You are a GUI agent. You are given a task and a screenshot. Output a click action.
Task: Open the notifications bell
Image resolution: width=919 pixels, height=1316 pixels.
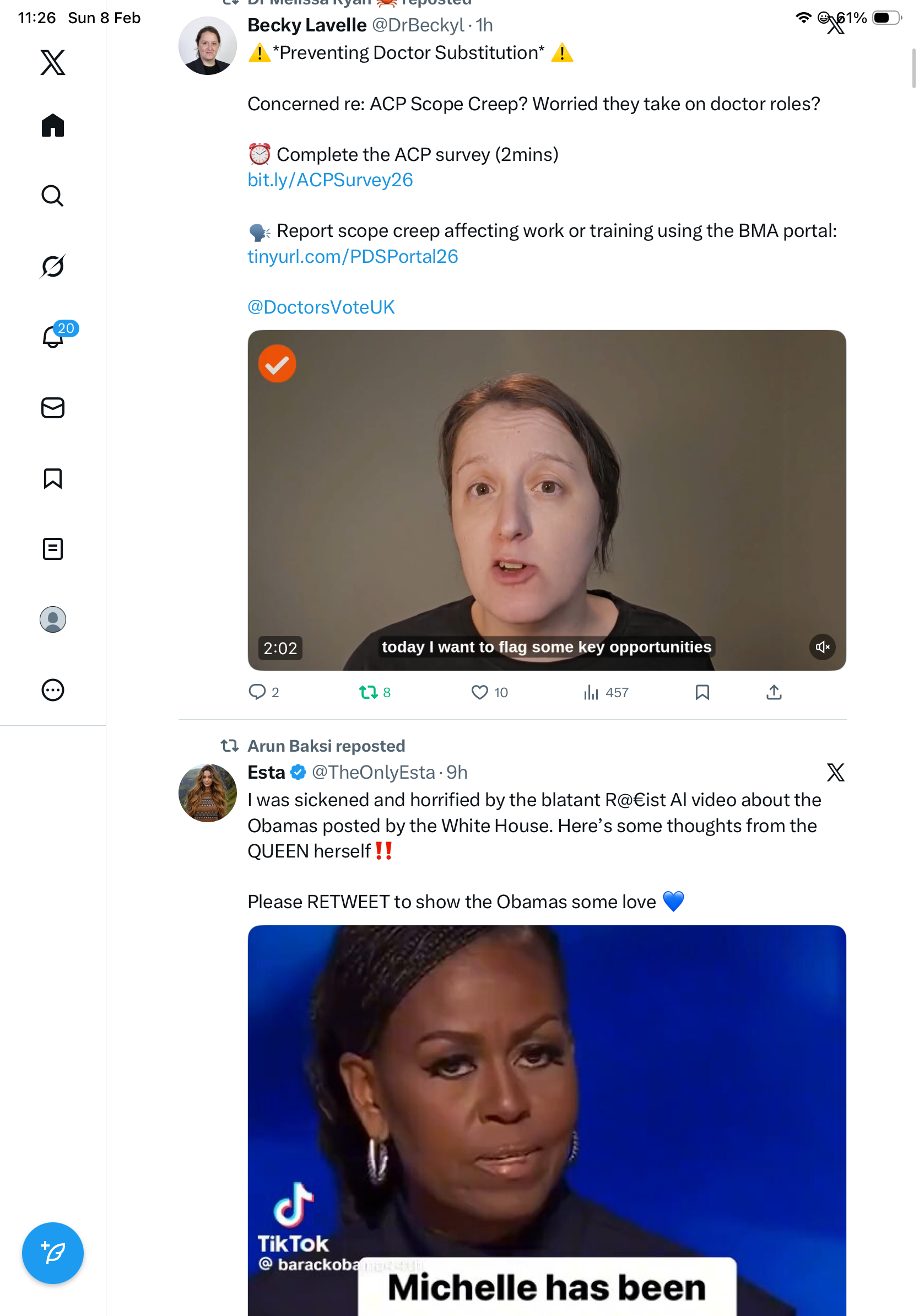pos(53,337)
